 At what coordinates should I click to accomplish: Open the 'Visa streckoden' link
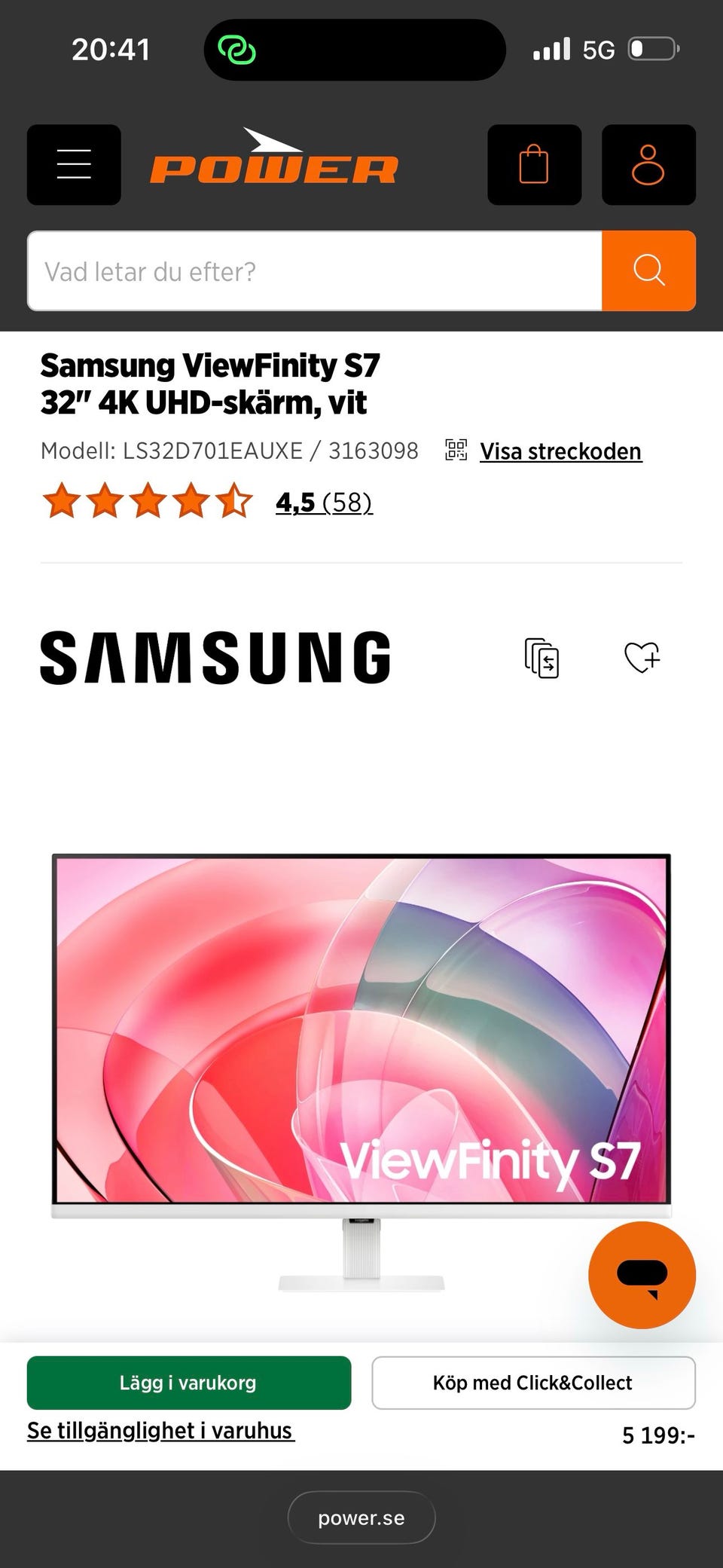point(560,451)
